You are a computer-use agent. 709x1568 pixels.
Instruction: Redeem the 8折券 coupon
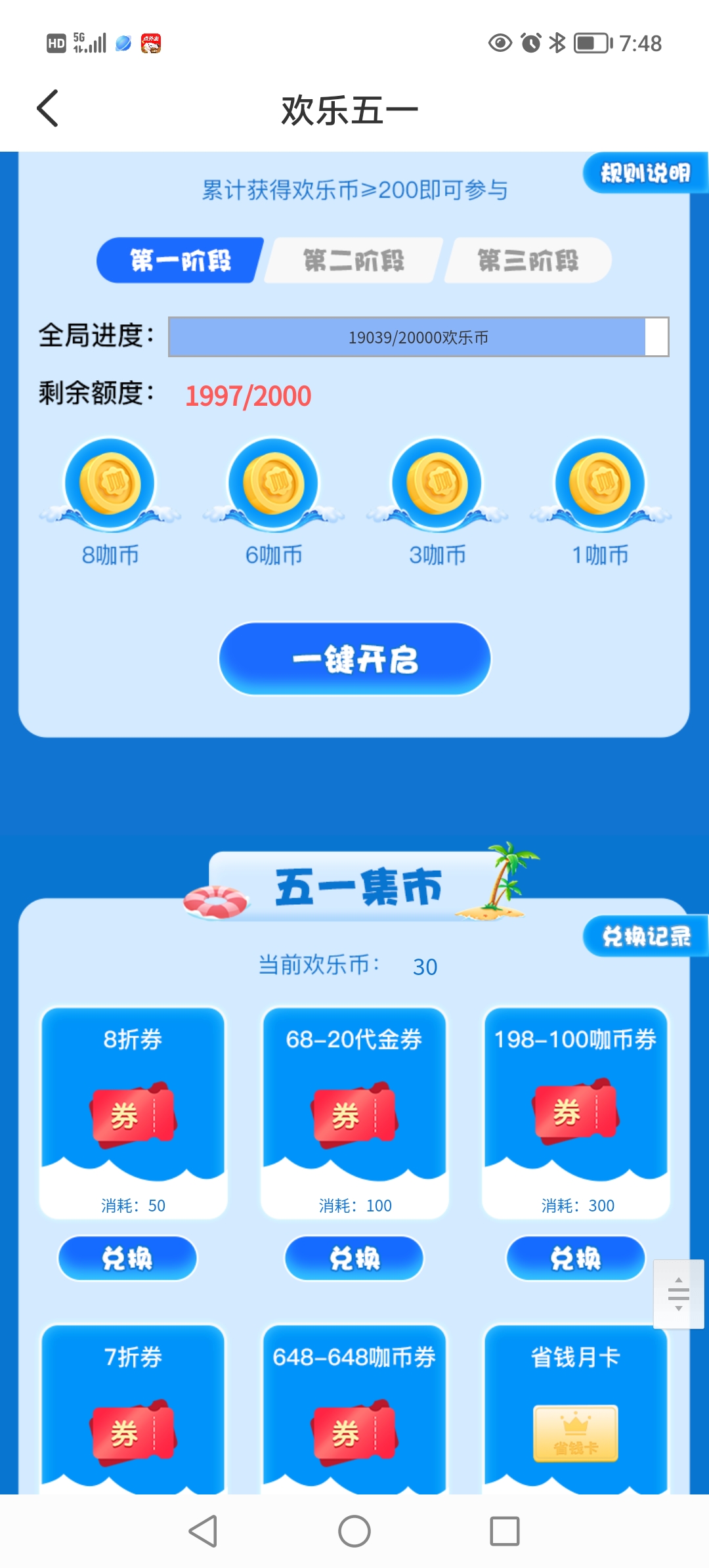point(127,1258)
